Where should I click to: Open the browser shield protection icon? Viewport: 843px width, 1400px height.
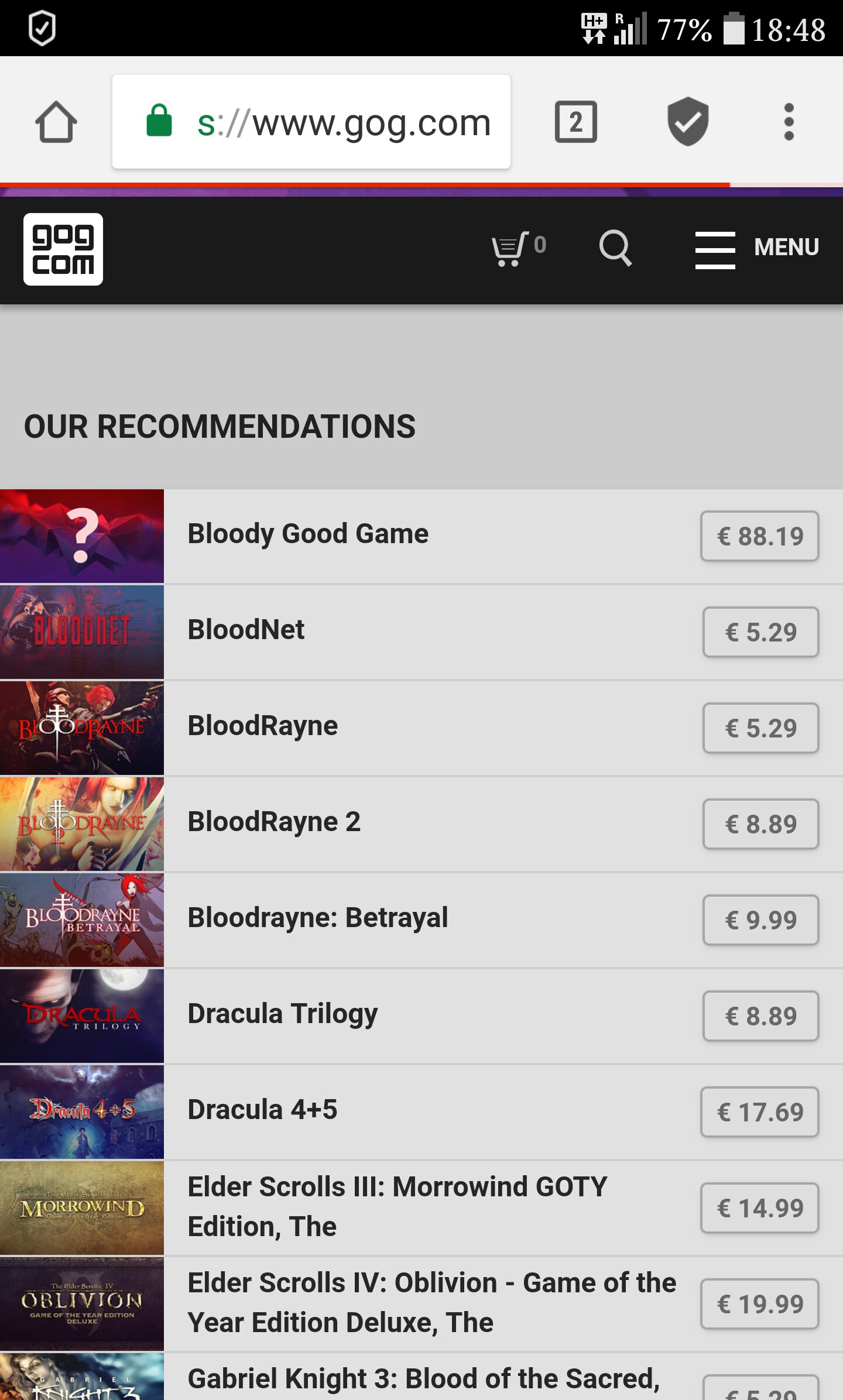click(688, 121)
